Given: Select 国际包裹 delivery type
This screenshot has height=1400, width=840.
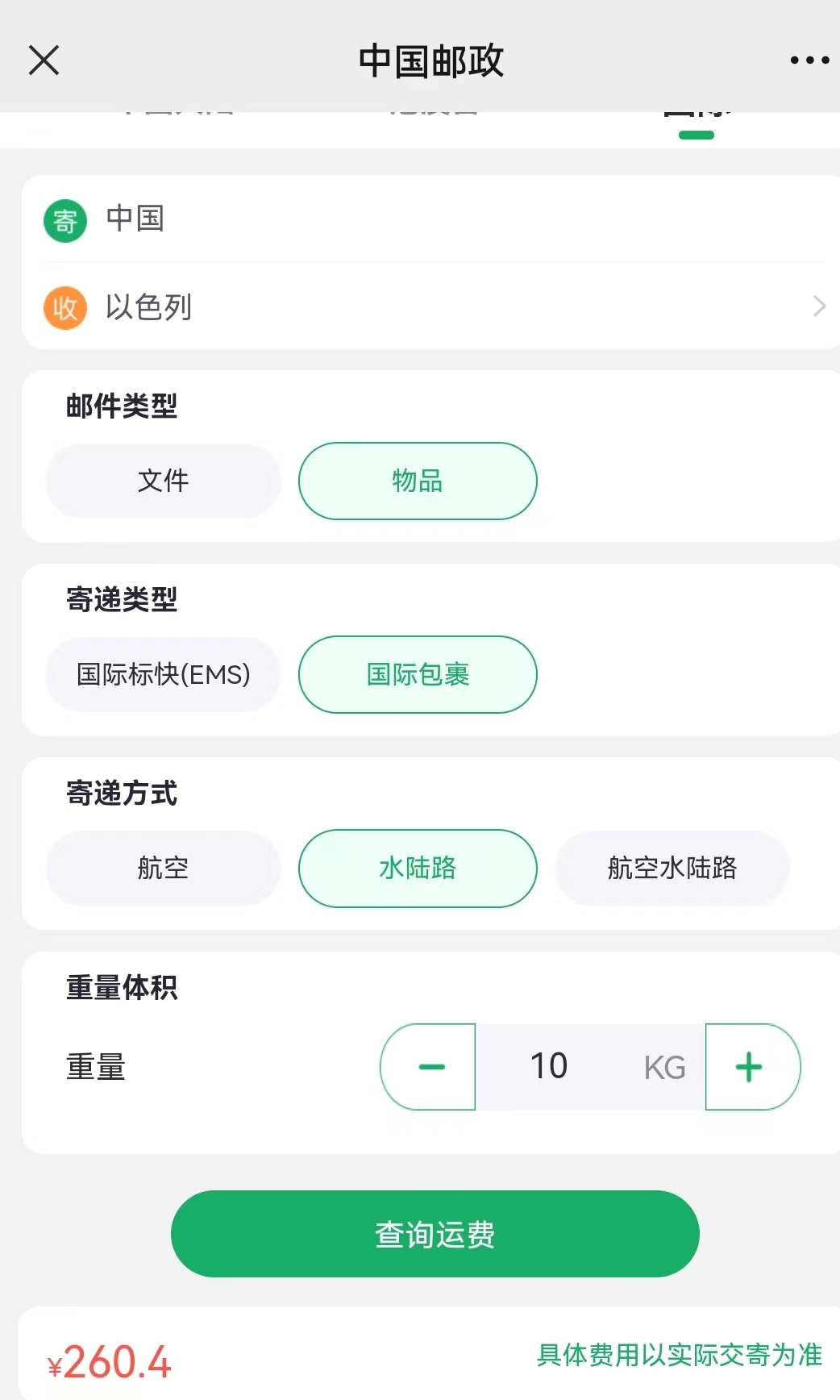Looking at the screenshot, I should [x=417, y=675].
